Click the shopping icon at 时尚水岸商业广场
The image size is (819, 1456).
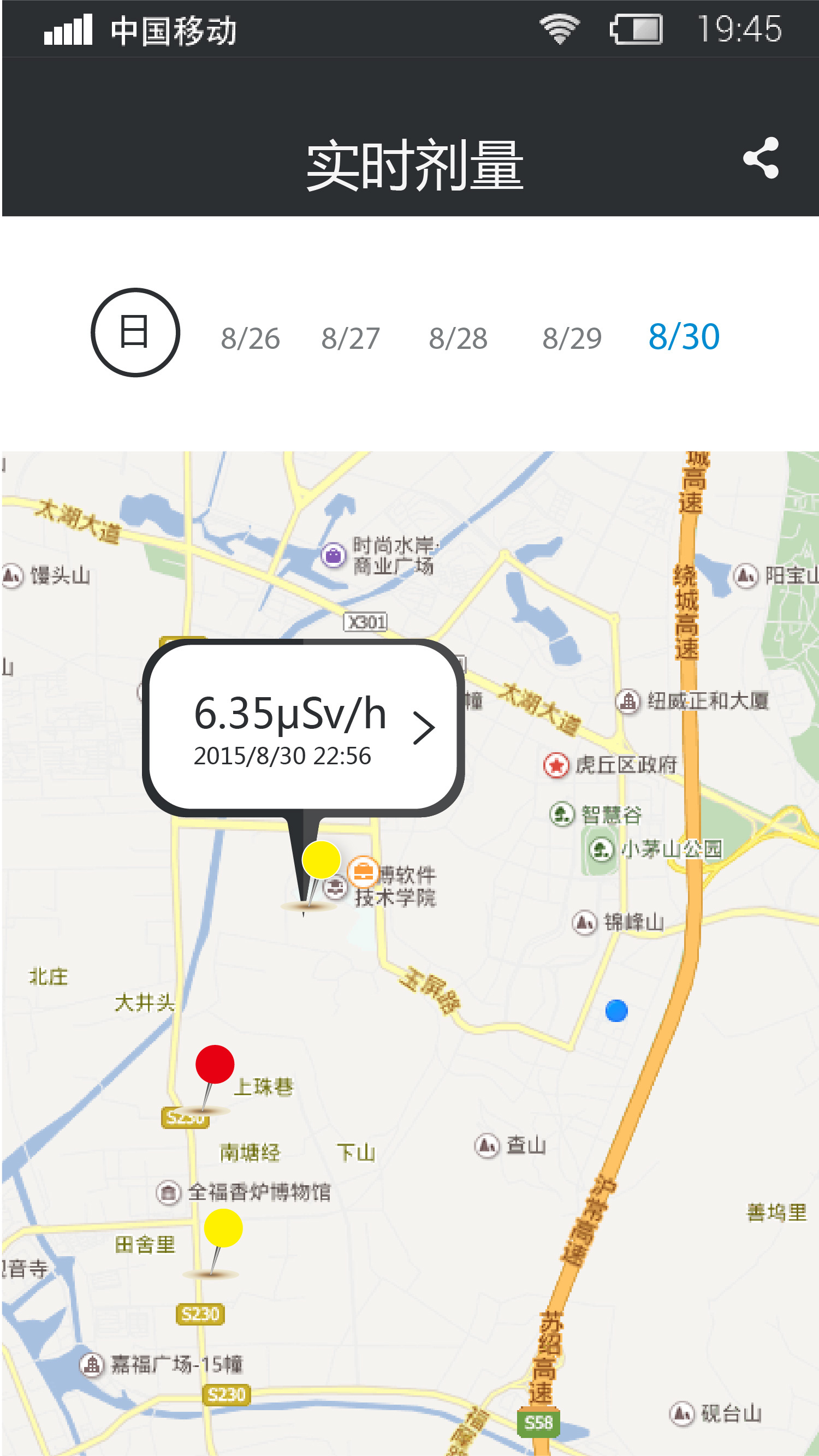click(333, 556)
